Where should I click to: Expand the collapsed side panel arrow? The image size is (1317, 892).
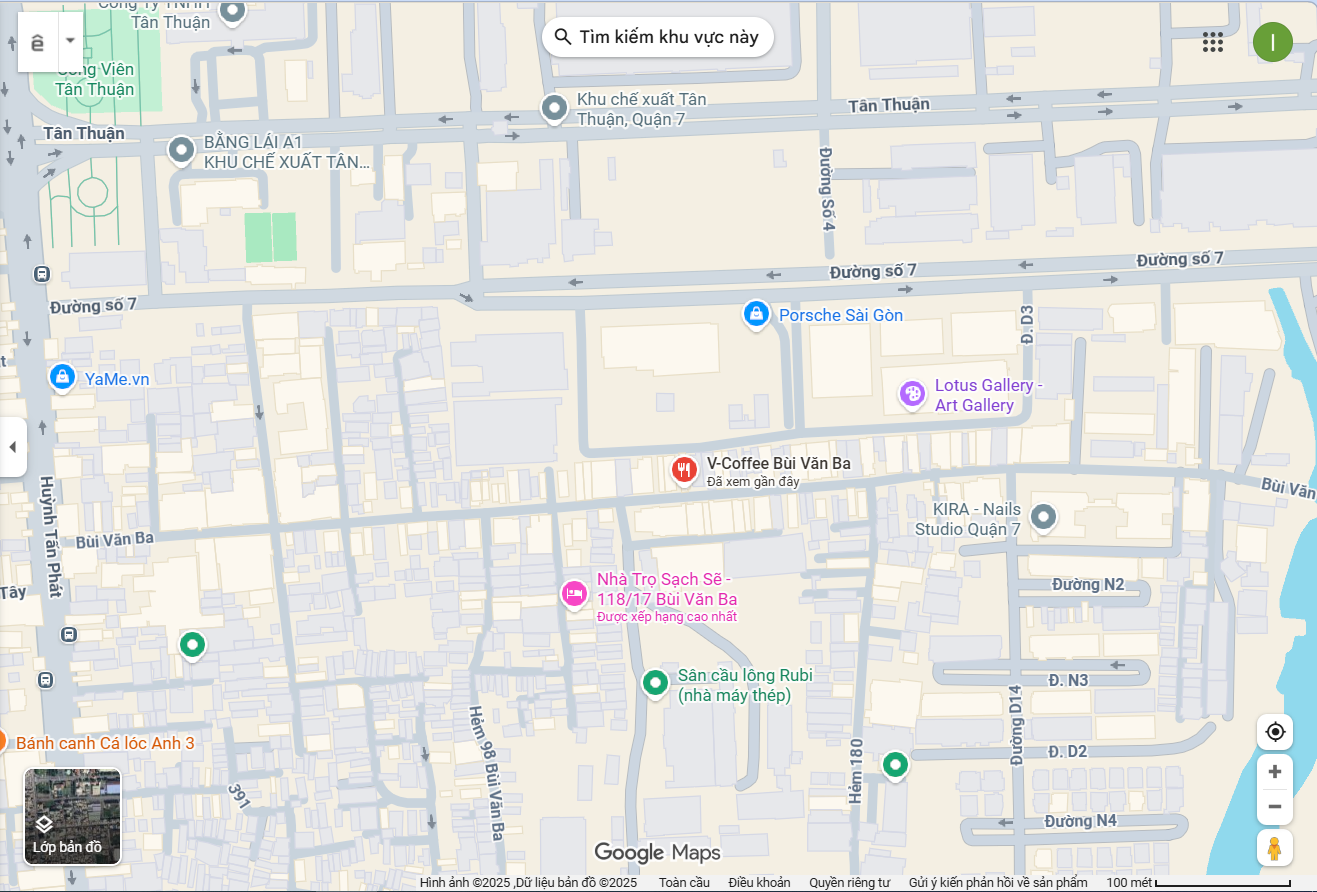coord(13,447)
